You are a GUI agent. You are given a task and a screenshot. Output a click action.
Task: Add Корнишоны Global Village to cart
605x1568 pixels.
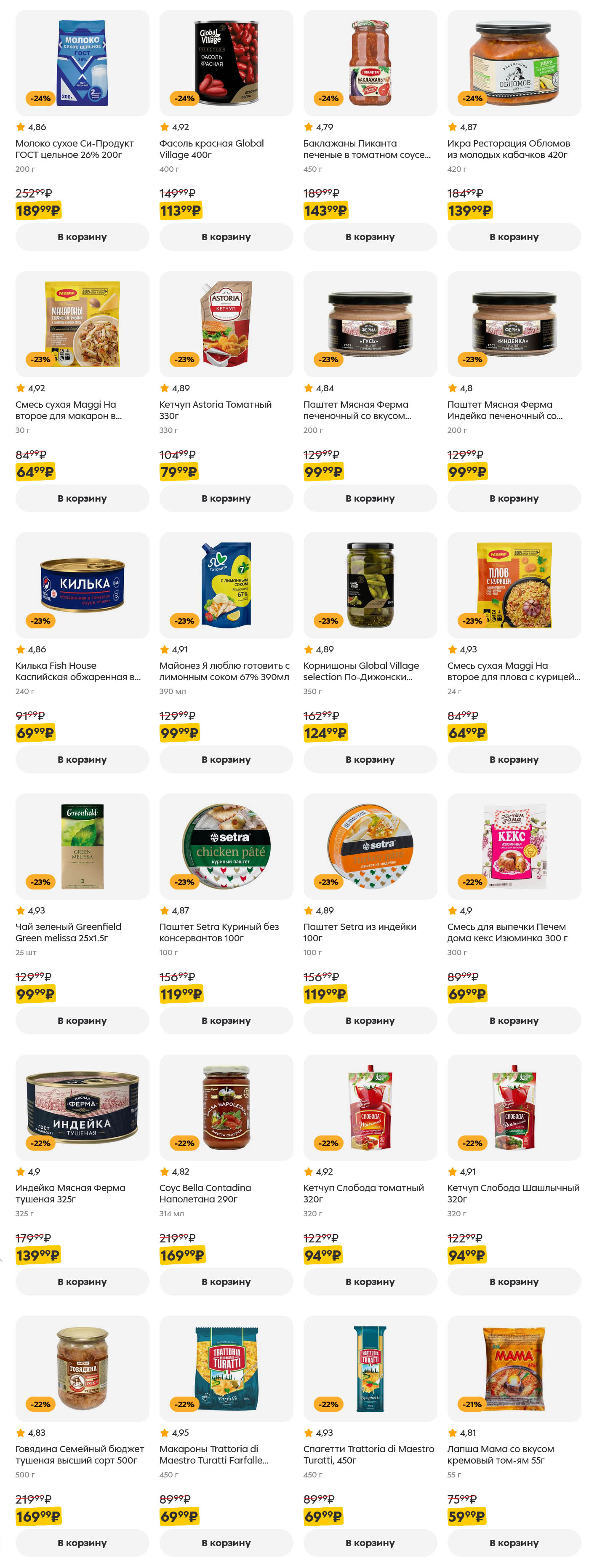click(370, 759)
